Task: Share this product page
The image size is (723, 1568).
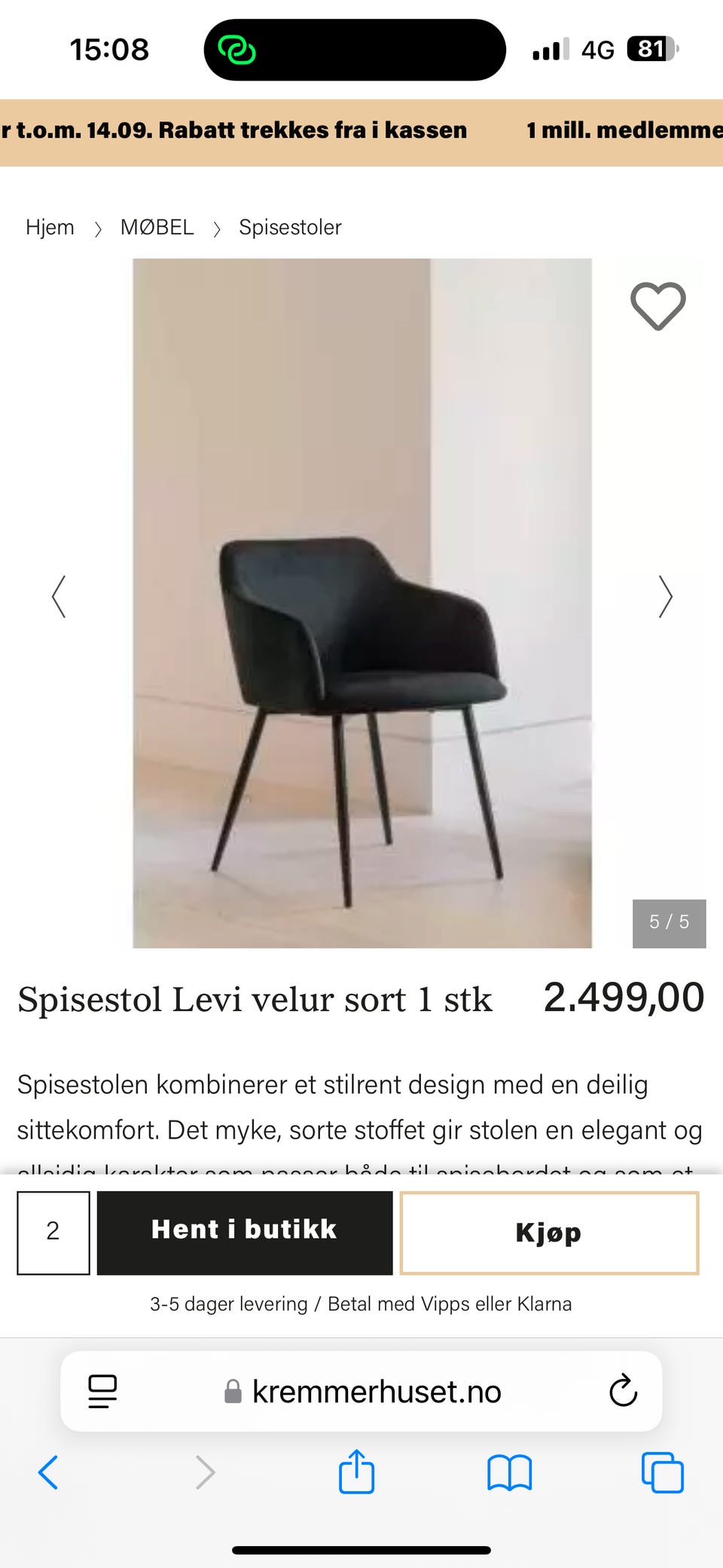Action: pyautogui.click(x=356, y=1472)
